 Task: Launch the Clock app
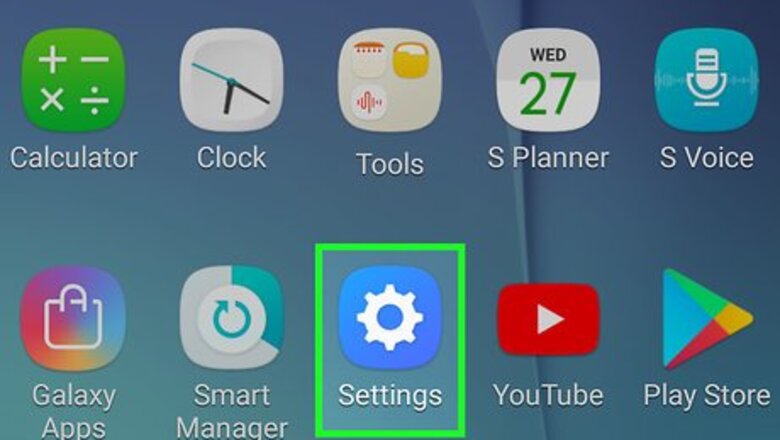[x=231, y=81]
